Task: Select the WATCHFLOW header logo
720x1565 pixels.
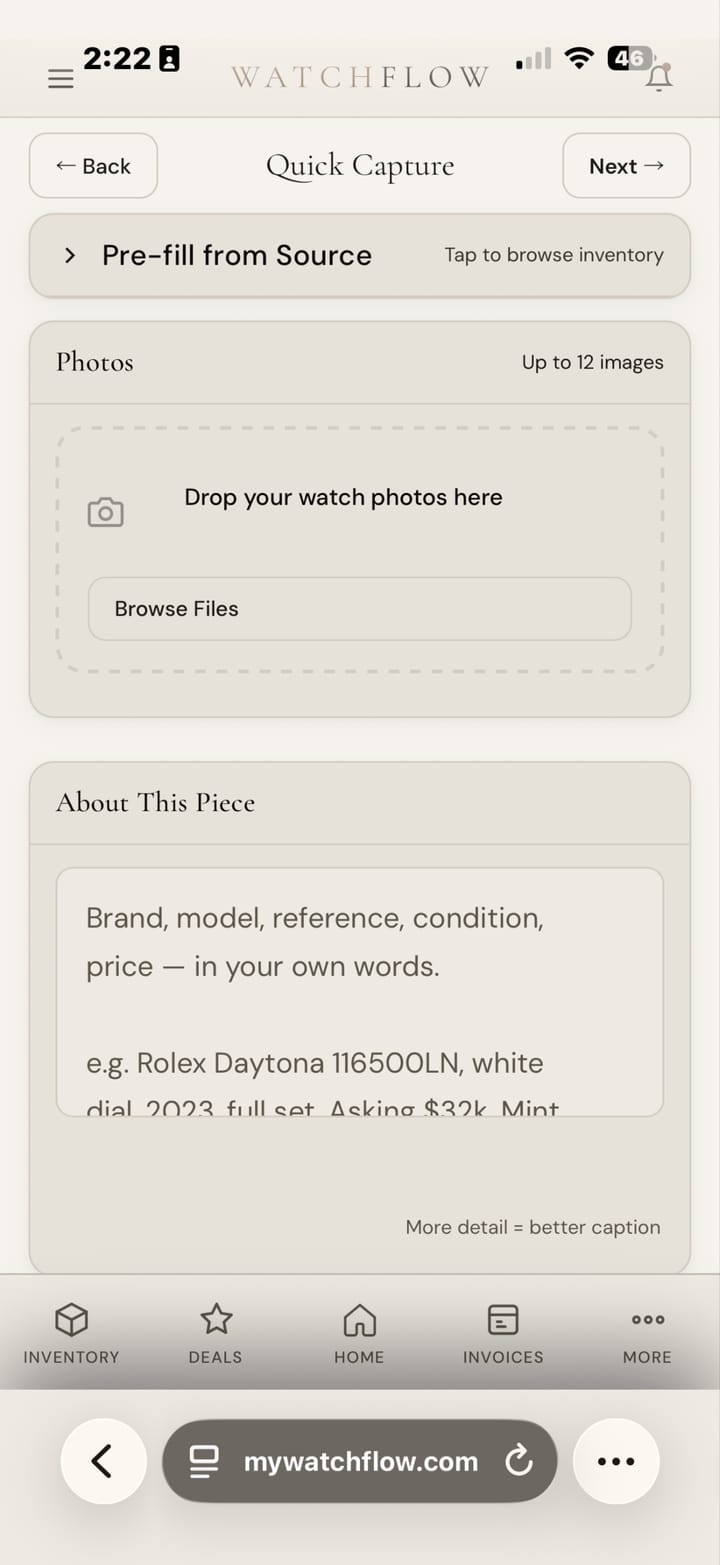Action: (359, 73)
